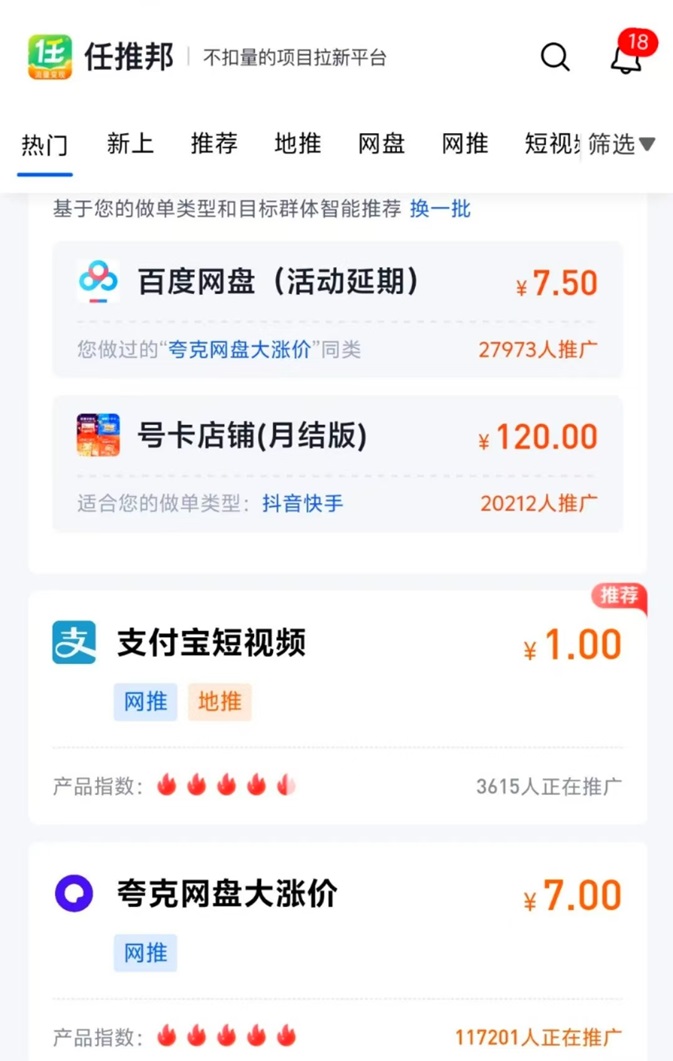Switch to the 新上 tab
The width and height of the screenshot is (673, 1061).
coord(130,144)
